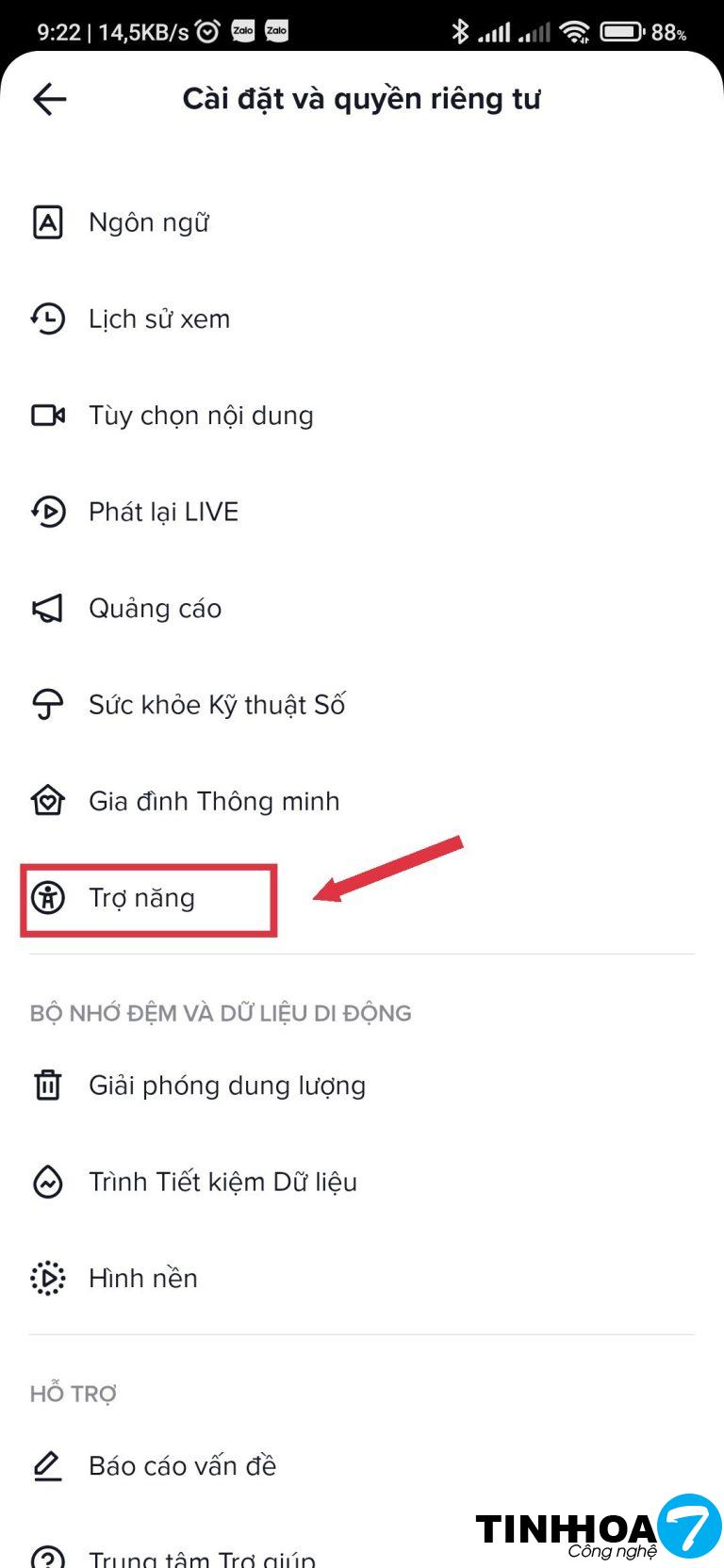The width and height of the screenshot is (724, 1568).
Task: Open Trung tâm Trợ giúp
Action: pyautogui.click(x=201, y=1555)
